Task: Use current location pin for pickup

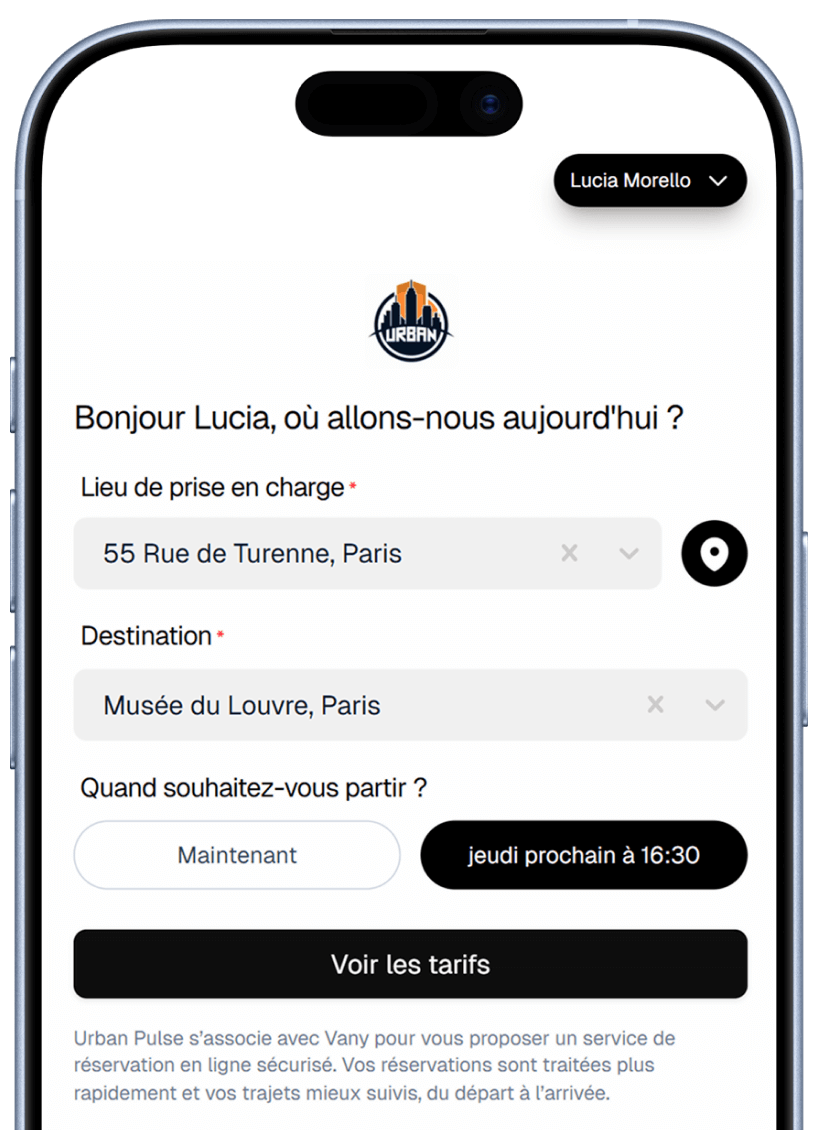Action: pos(714,553)
